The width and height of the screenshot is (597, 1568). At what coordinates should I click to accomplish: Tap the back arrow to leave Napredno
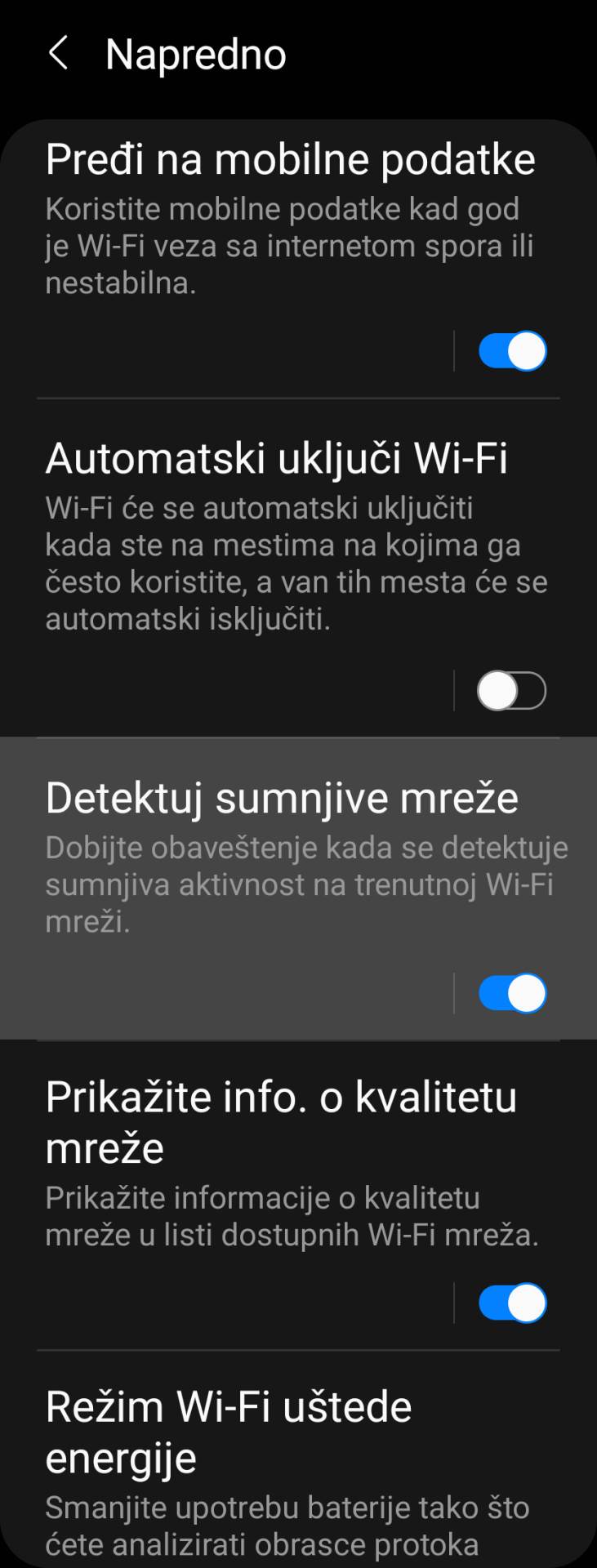tap(59, 53)
